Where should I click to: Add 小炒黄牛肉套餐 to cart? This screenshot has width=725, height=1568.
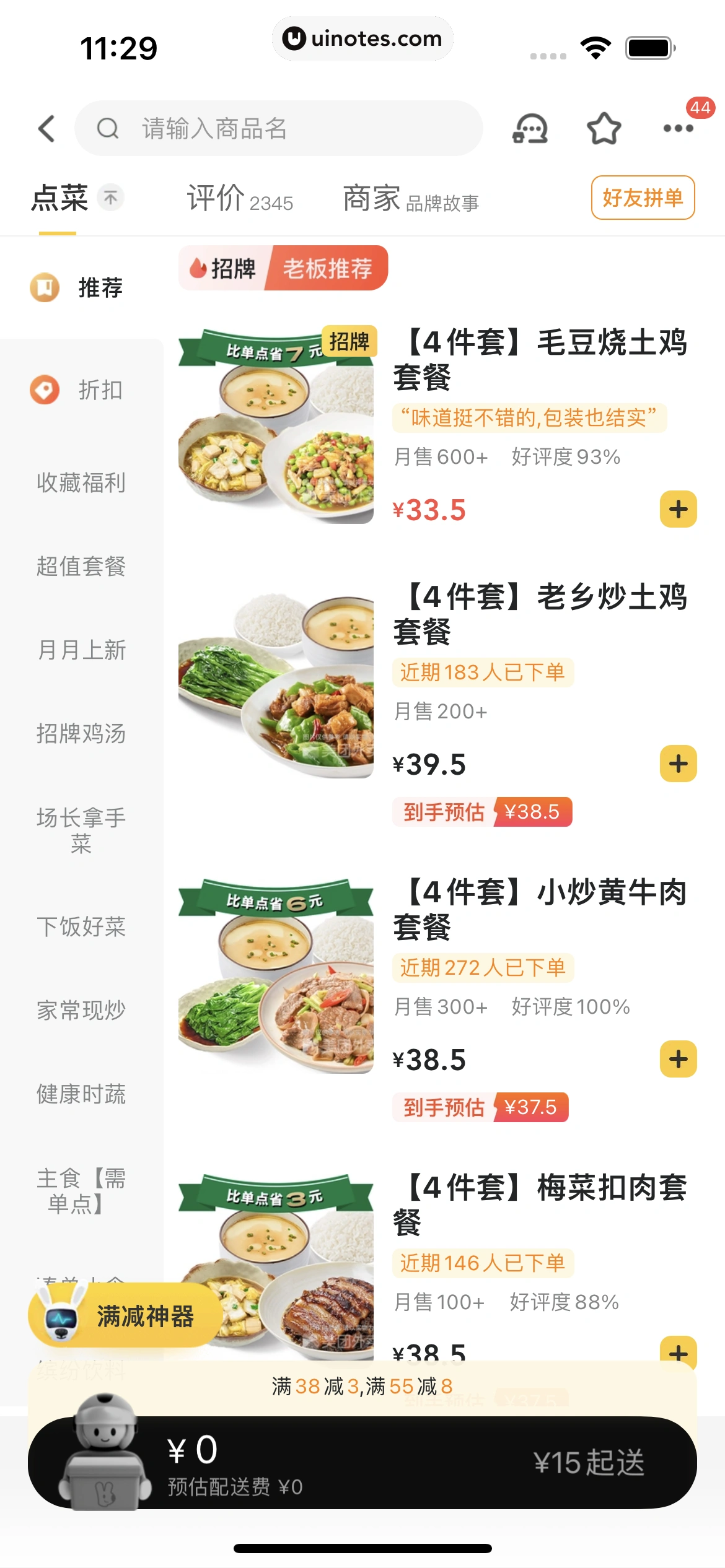tap(678, 1059)
